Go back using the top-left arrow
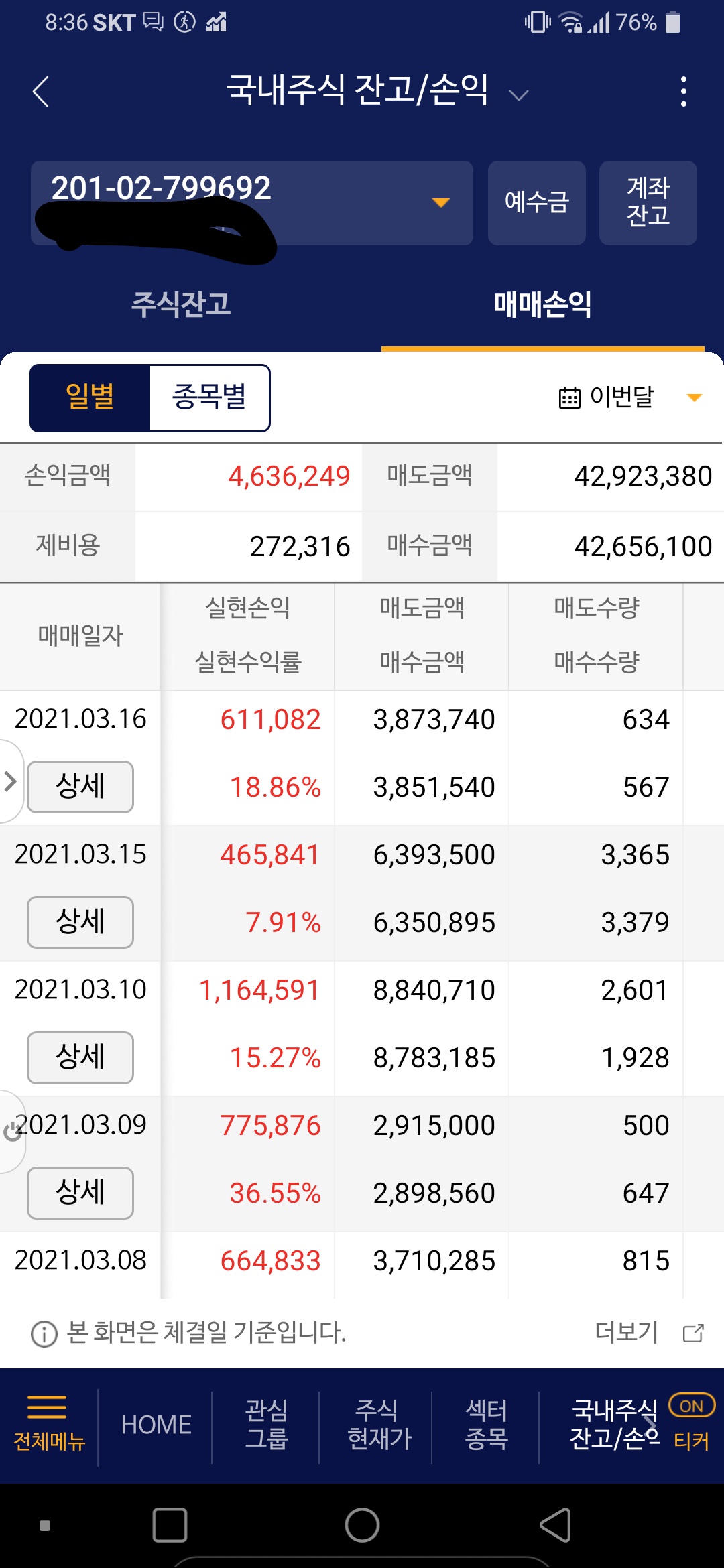The height and width of the screenshot is (1568, 724). pyautogui.click(x=42, y=92)
